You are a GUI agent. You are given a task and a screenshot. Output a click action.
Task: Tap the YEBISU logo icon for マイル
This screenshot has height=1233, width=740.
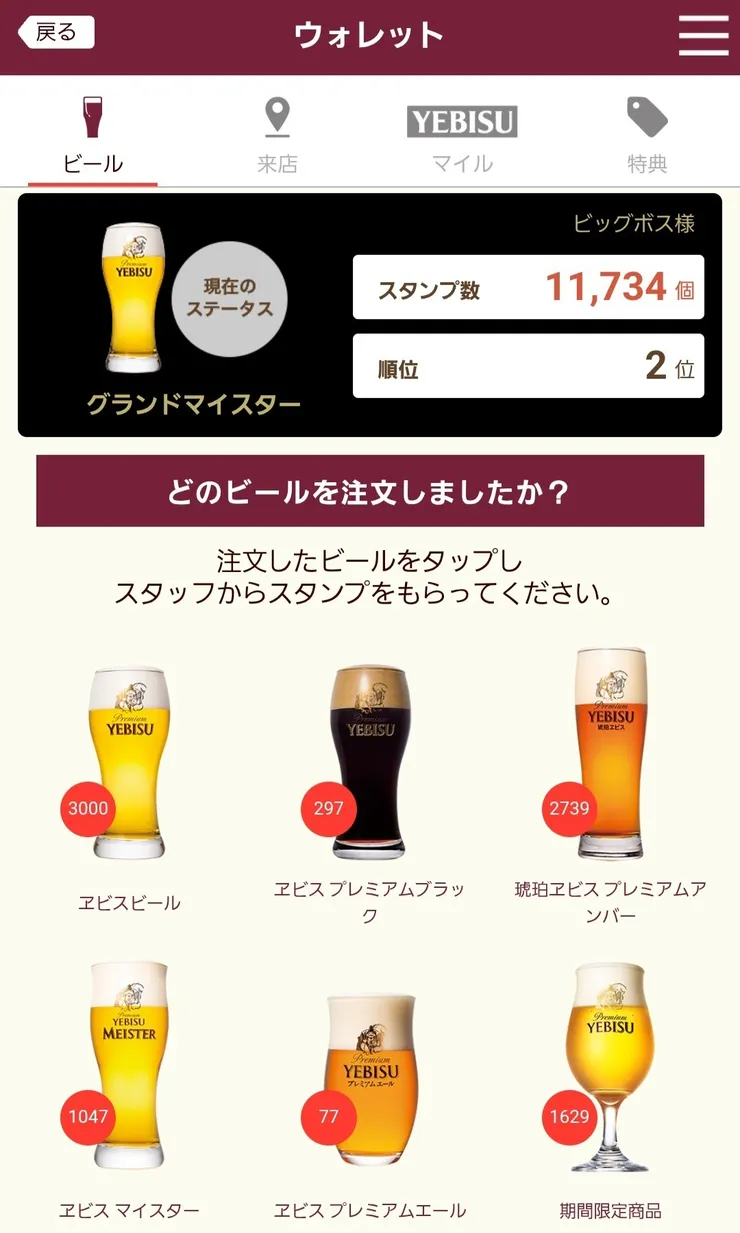(462, 122)
